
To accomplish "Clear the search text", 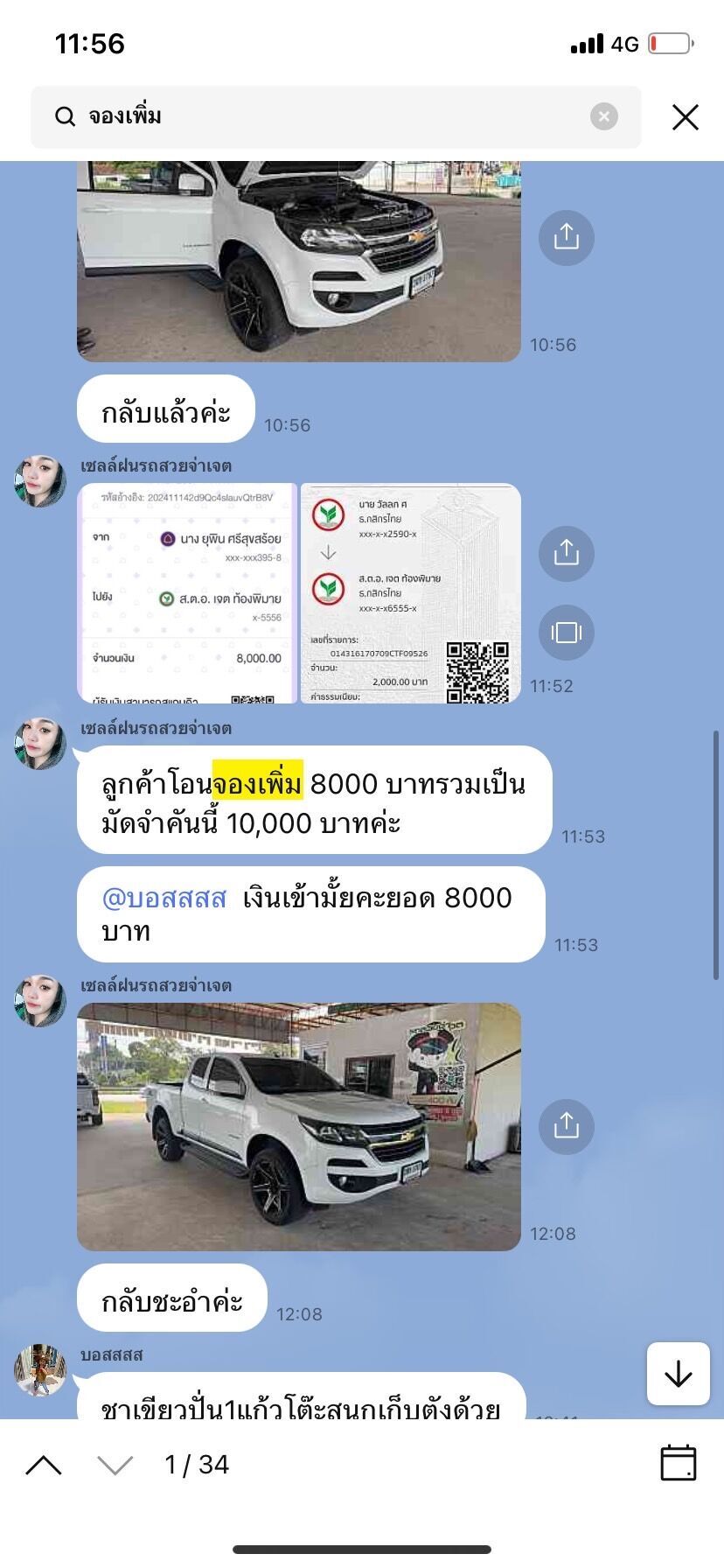I will 604,116.
